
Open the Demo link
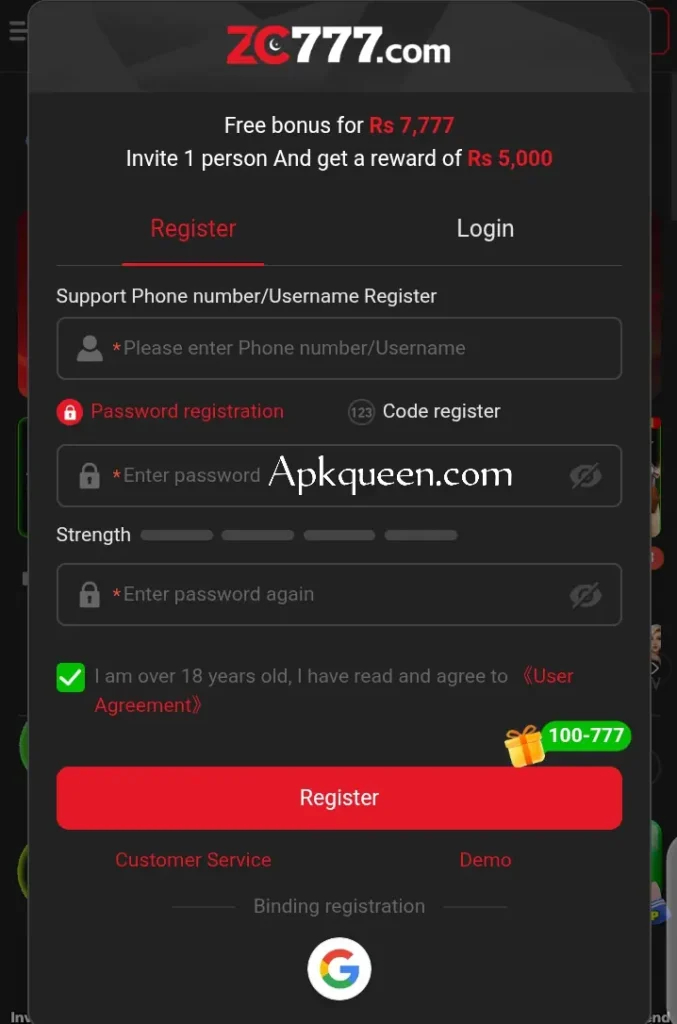[485, 860]
